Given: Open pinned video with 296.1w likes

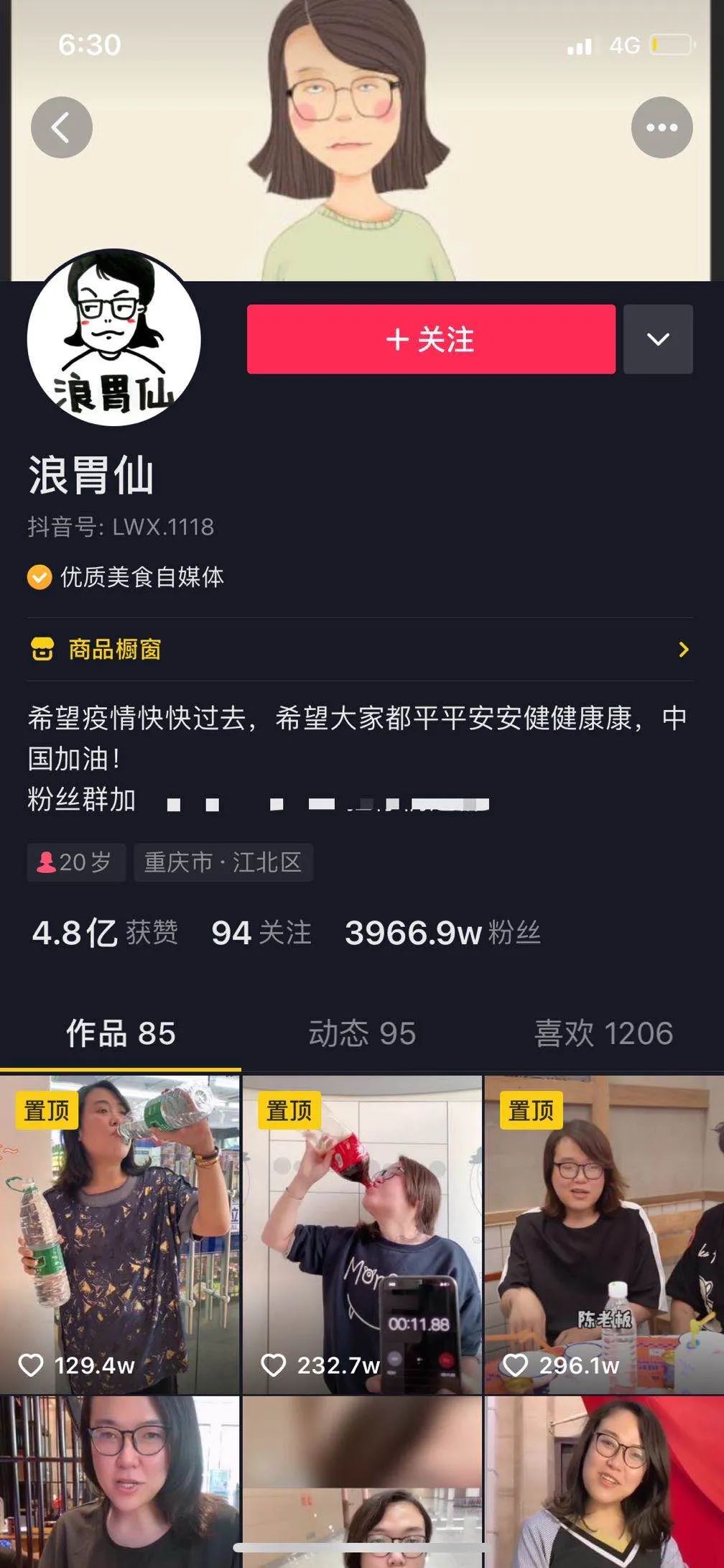Looking at the screenshot, I should tap(604, 1232).
